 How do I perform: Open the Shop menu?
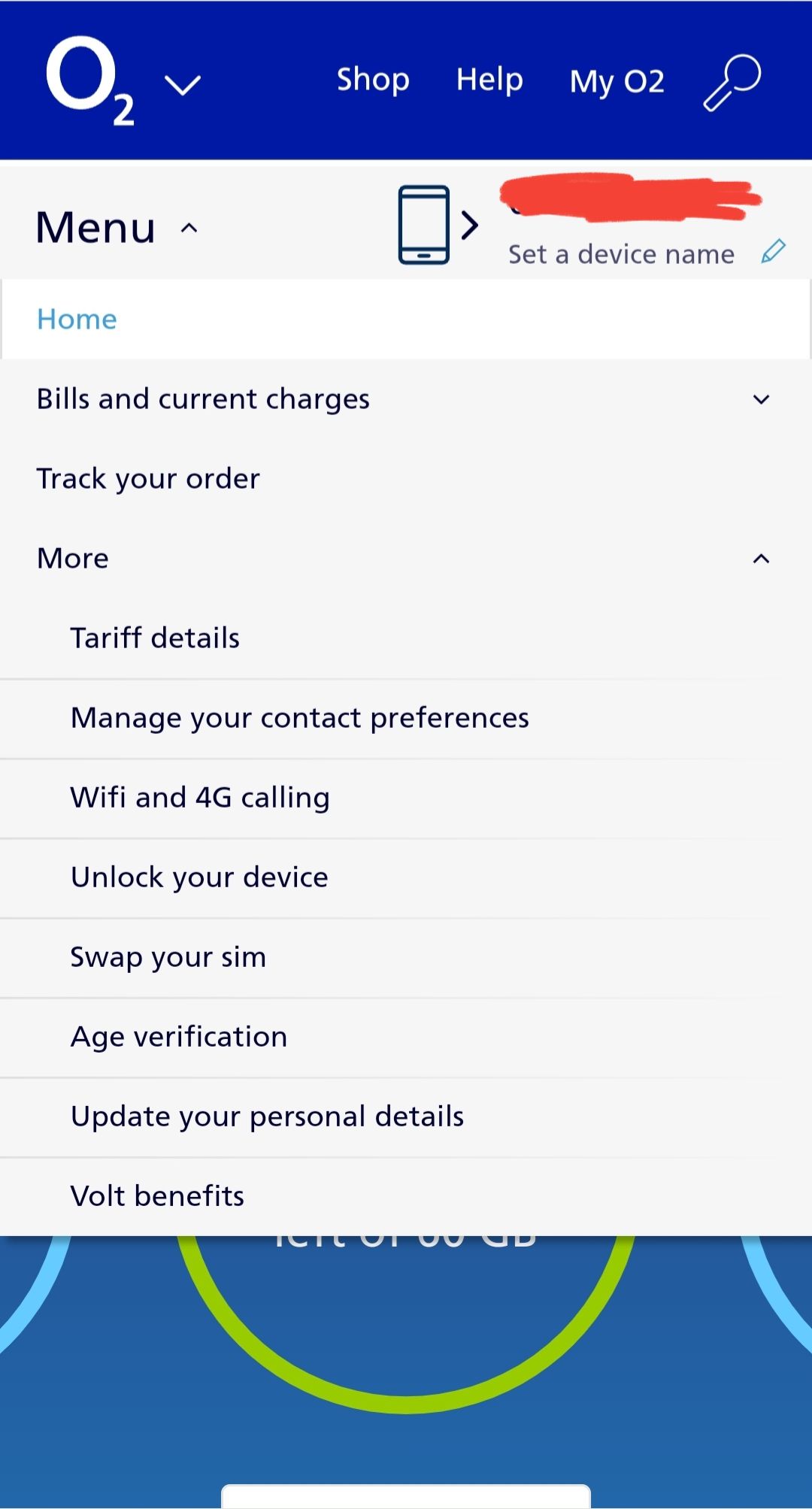(x=373, y=79)
